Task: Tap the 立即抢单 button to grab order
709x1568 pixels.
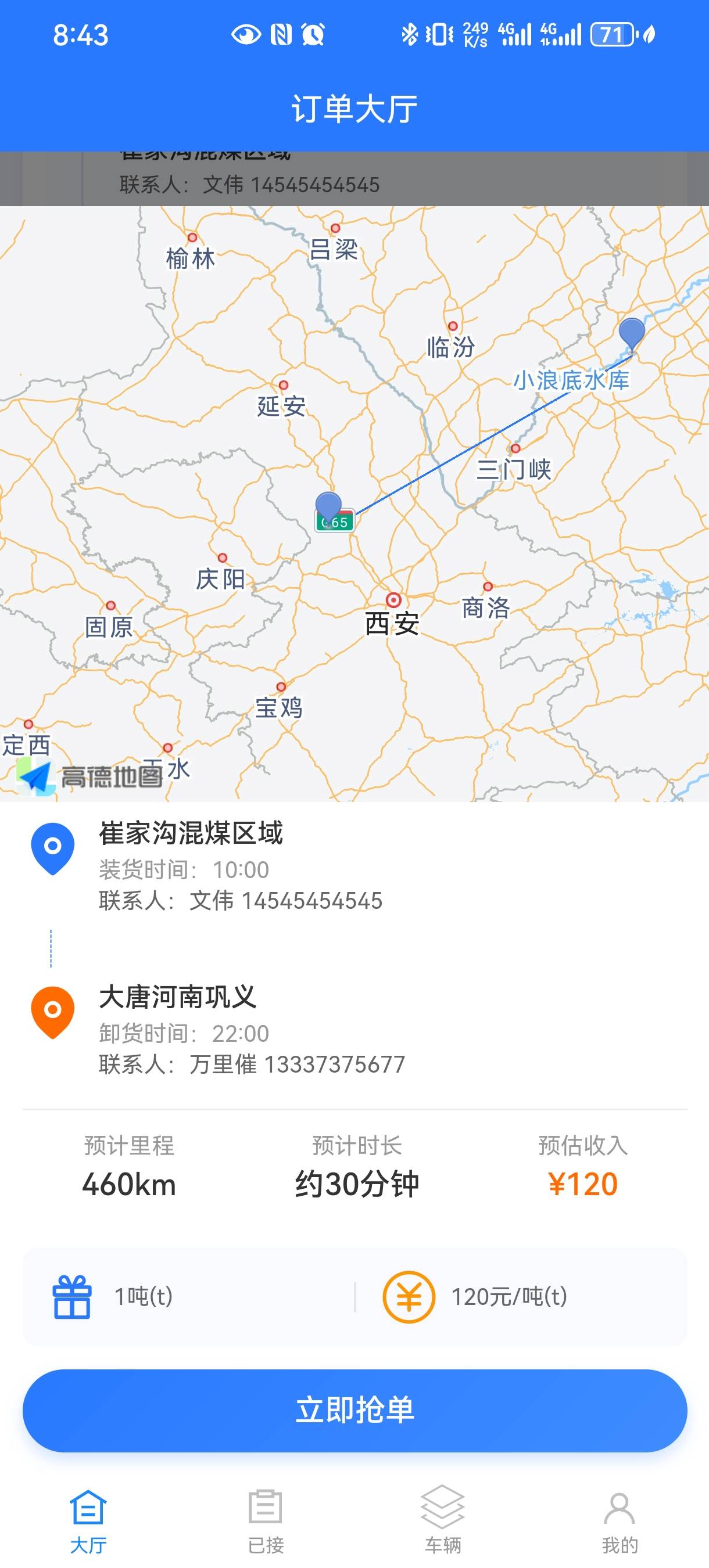Action: [x=354, y=1409]
